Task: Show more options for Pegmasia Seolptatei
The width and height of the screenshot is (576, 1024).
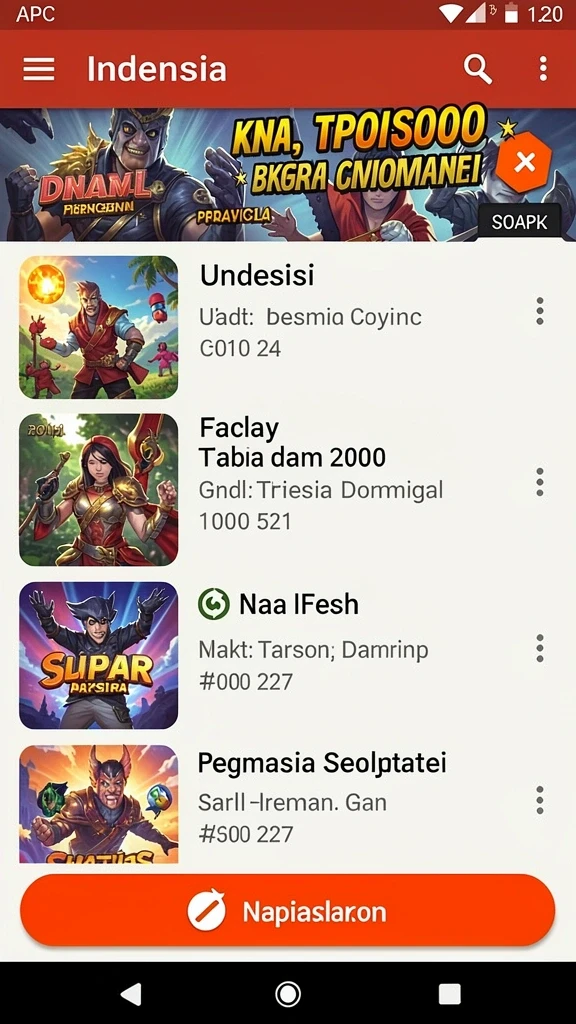Action: tap(539, 800)
